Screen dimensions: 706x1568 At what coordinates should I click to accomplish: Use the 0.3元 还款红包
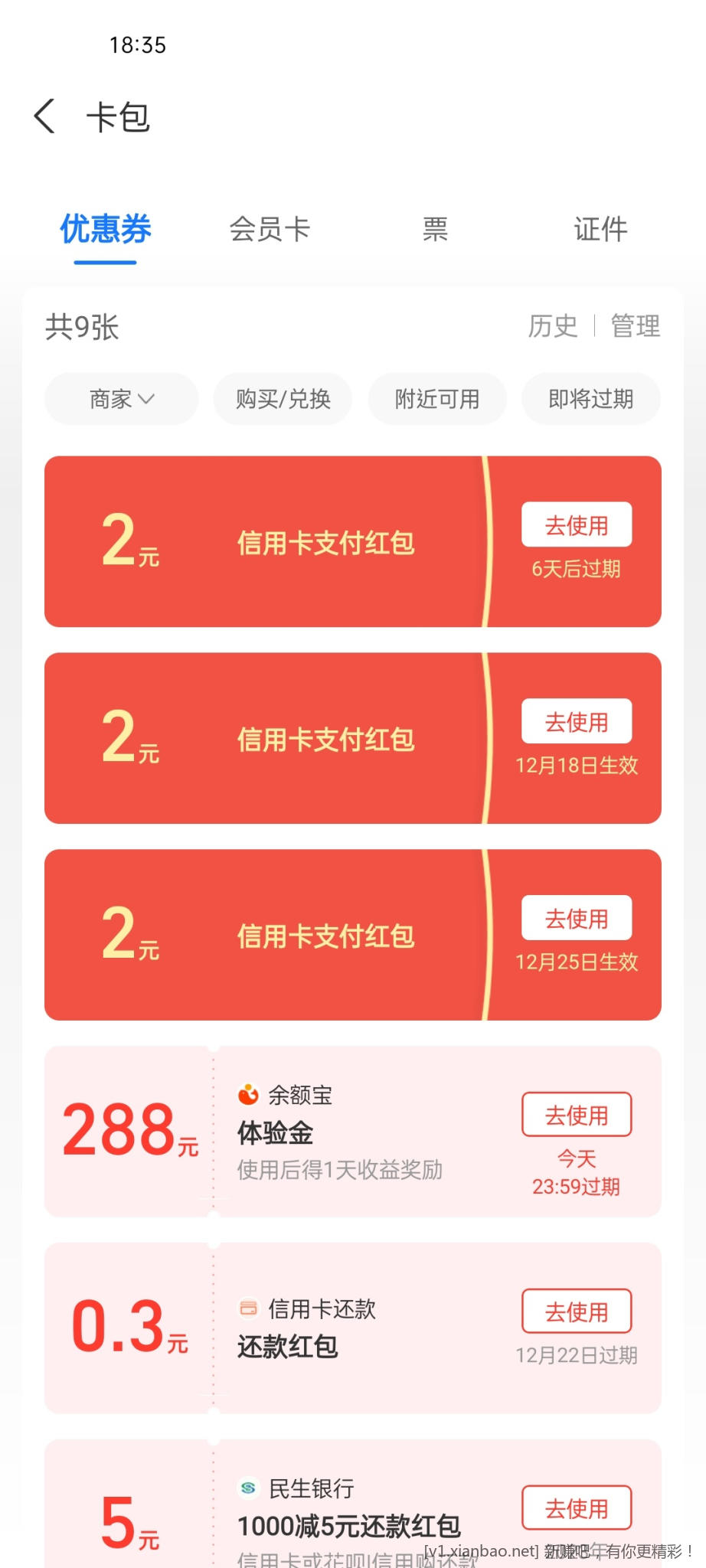pyautogui.click(x=577, y=1312)
